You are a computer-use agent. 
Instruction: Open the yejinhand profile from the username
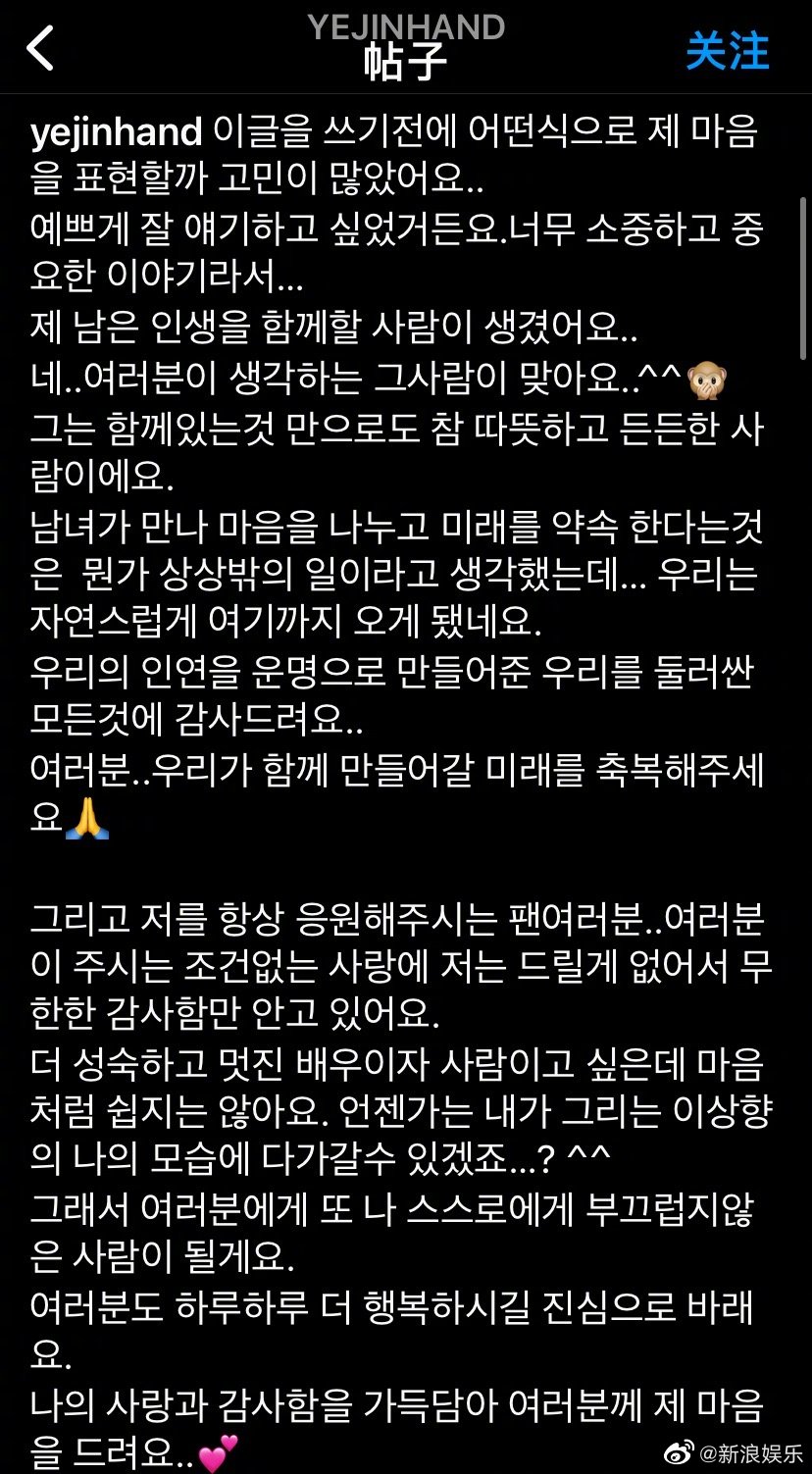(116, 132)
